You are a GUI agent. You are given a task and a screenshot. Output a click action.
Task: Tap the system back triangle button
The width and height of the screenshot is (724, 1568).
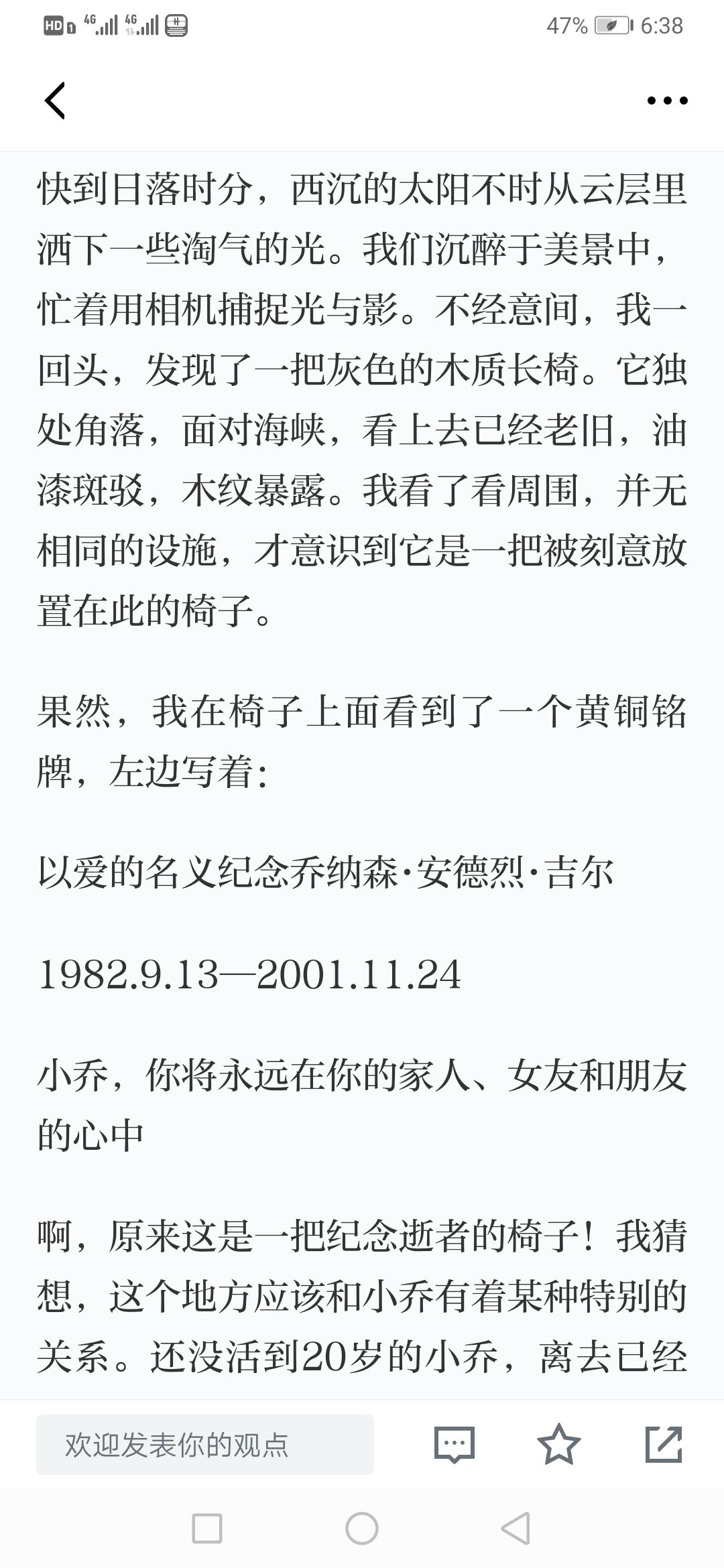coord(516,1529)
